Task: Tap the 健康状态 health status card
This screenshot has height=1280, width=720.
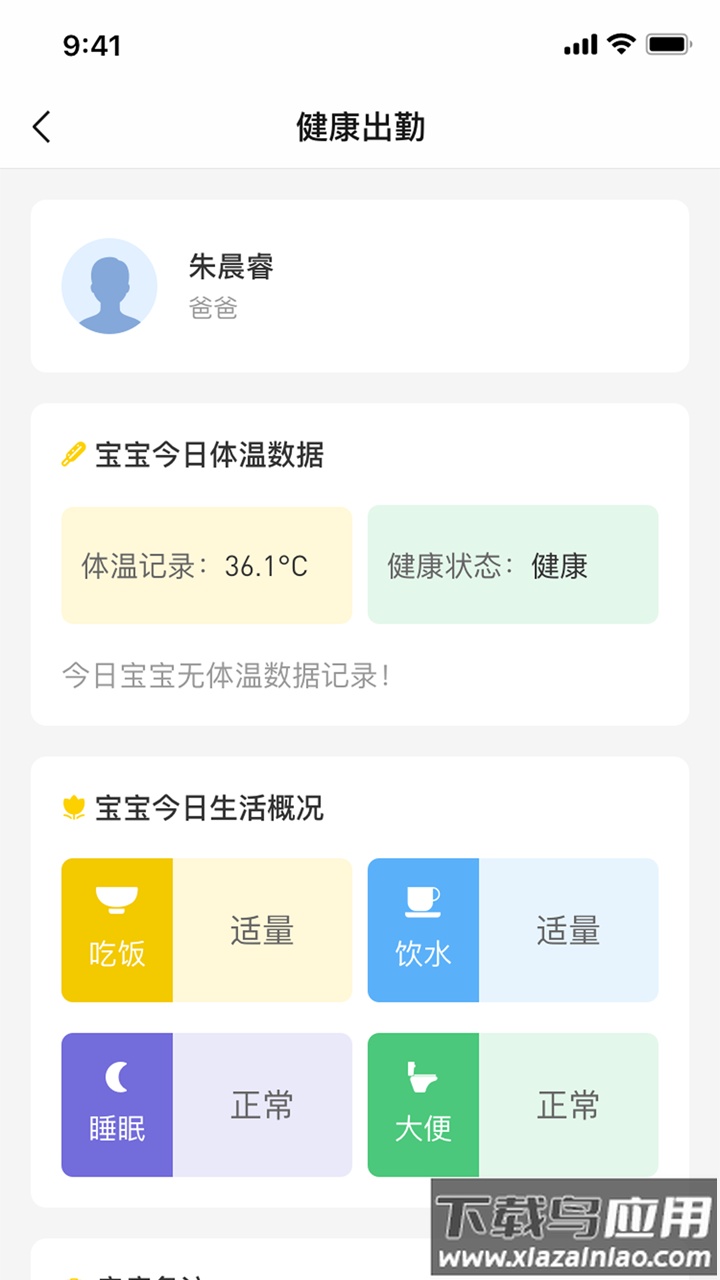Action: [513, 564]
